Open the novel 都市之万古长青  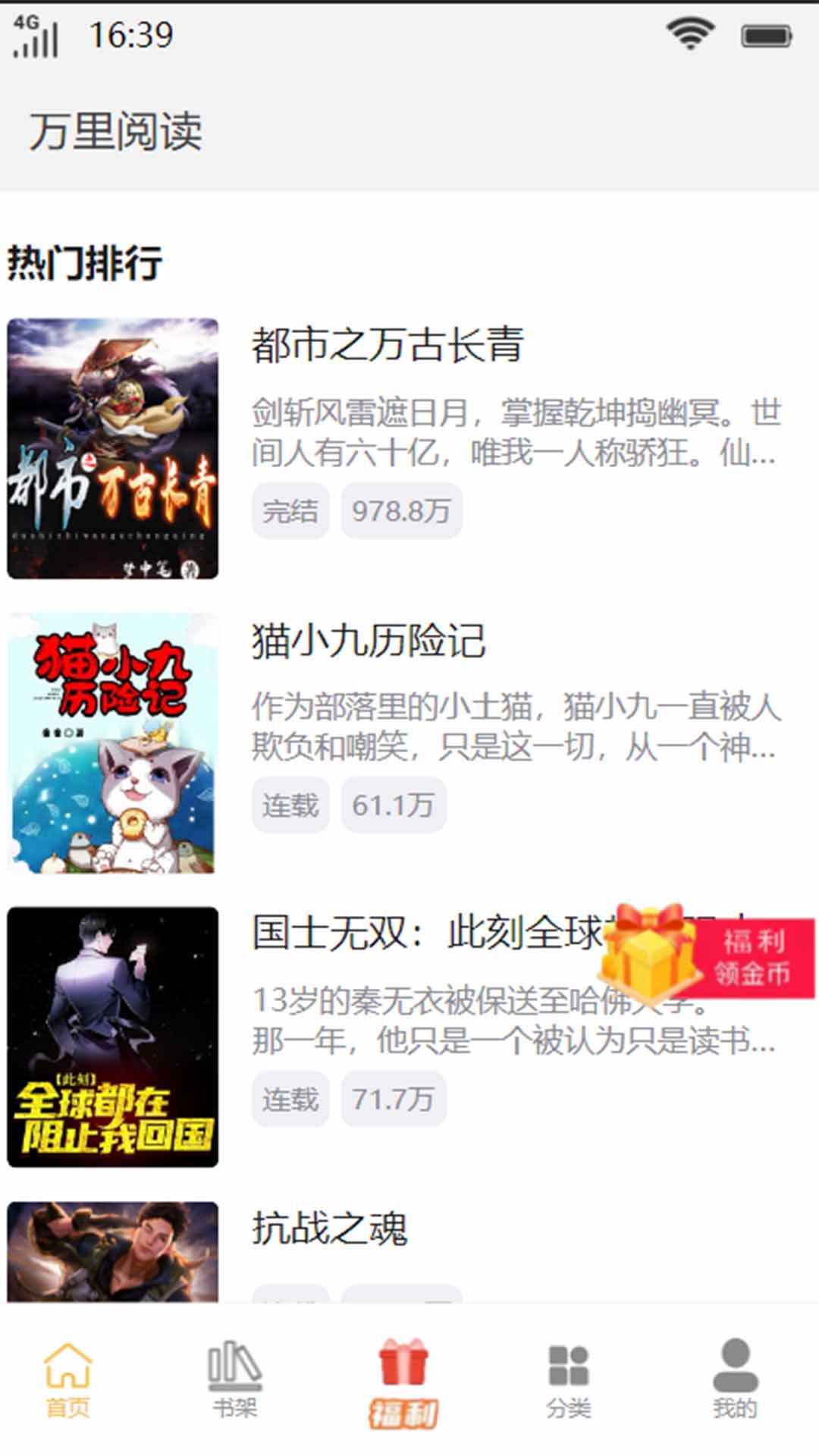(x=389, y=345)
